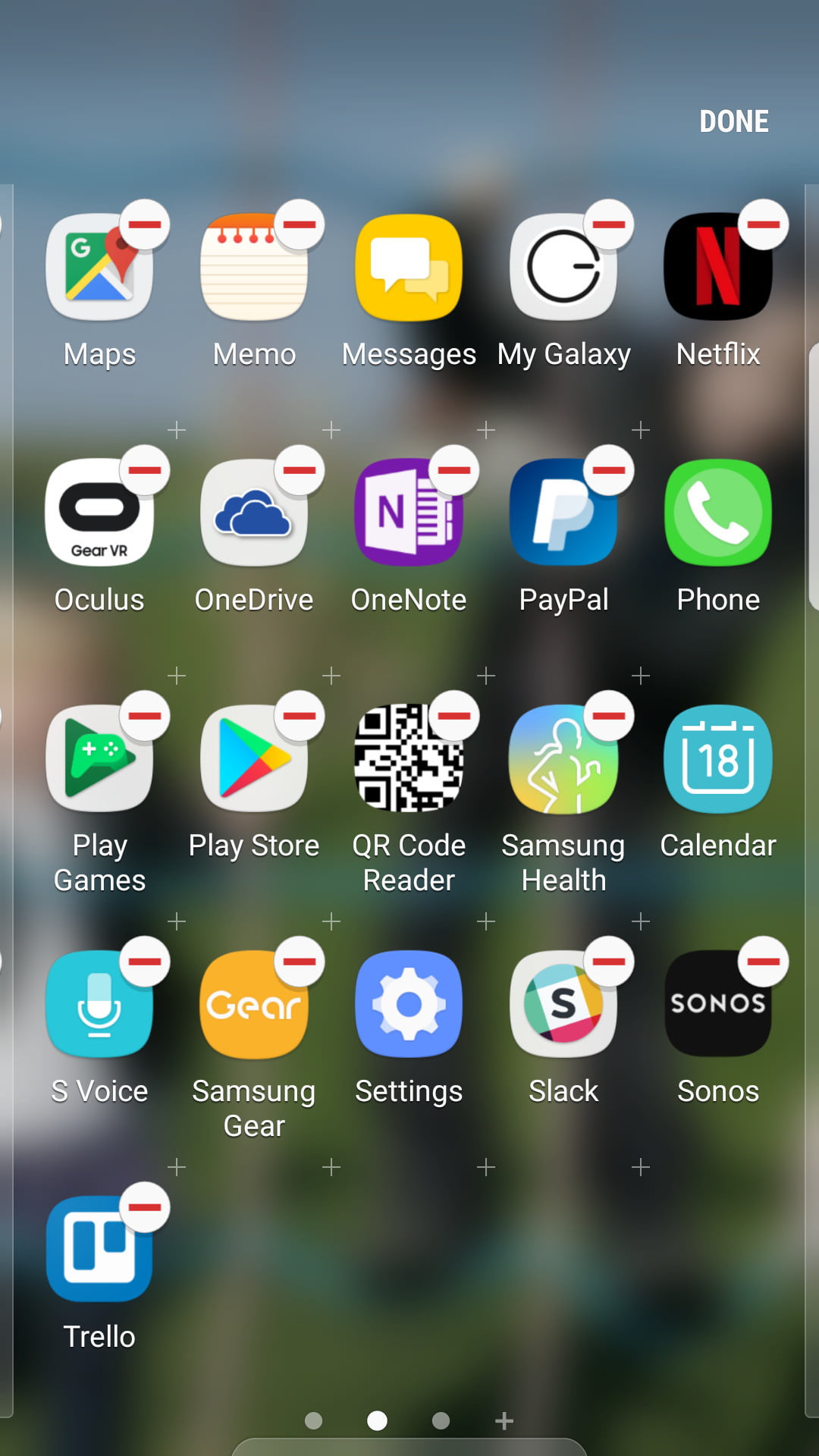Select the OneDrive app icon
This screenshot has height=1456, width=819.
pos(253,513)
